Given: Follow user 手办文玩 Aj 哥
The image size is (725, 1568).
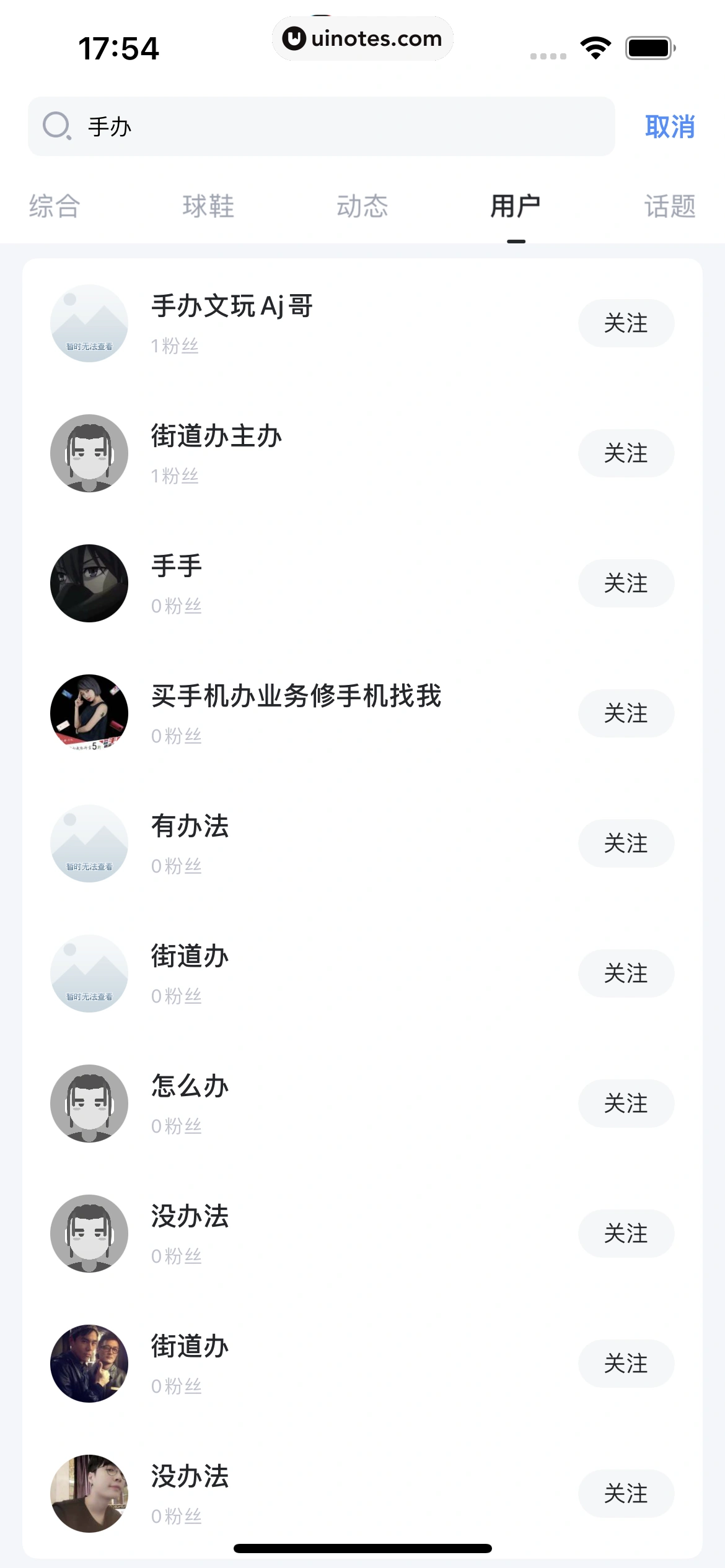Looking at the screenshot, I should pyautogui.click(x=626, y=323).
